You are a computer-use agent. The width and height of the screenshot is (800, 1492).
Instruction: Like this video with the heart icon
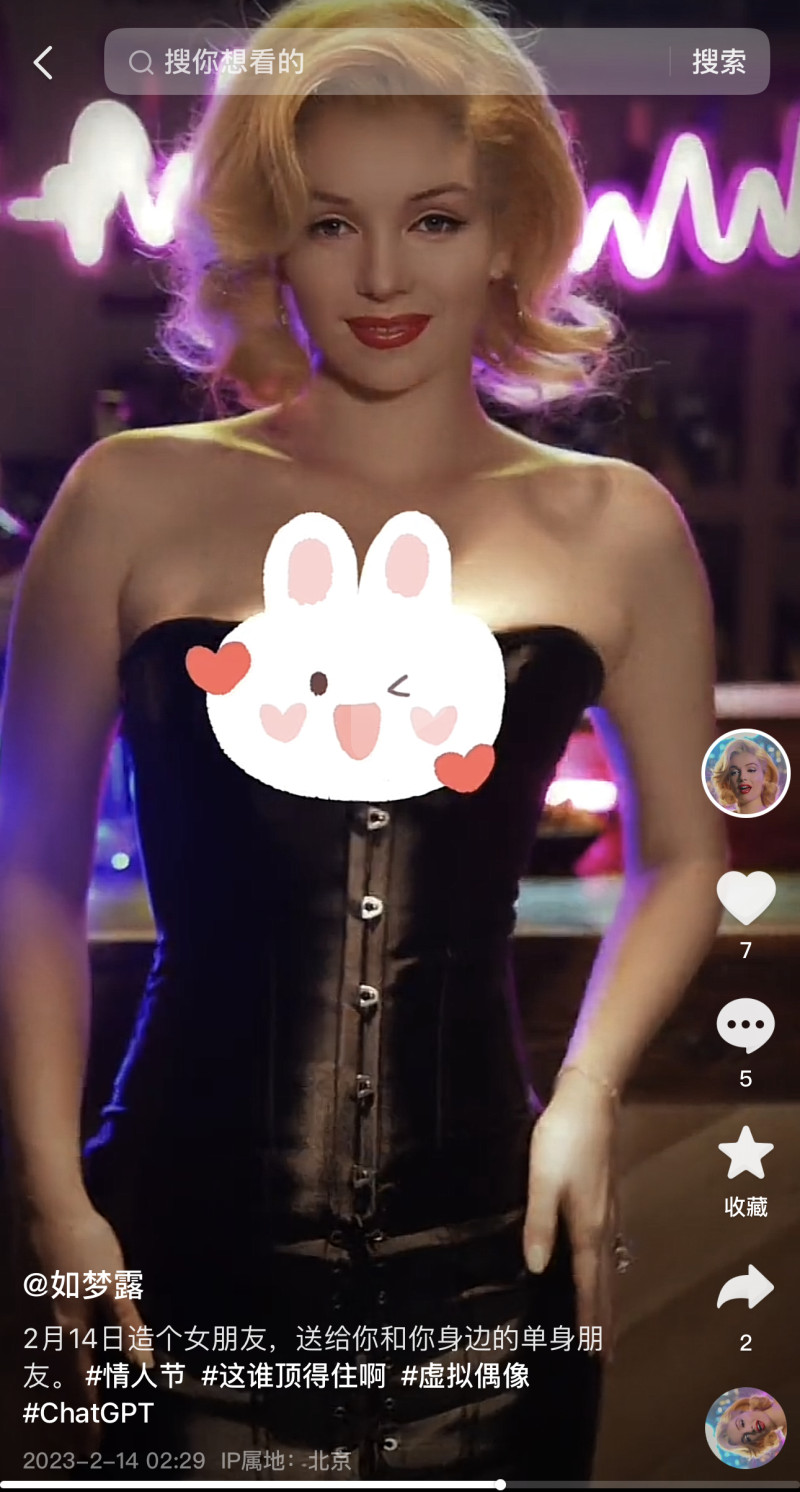click(x=746, y=898)
